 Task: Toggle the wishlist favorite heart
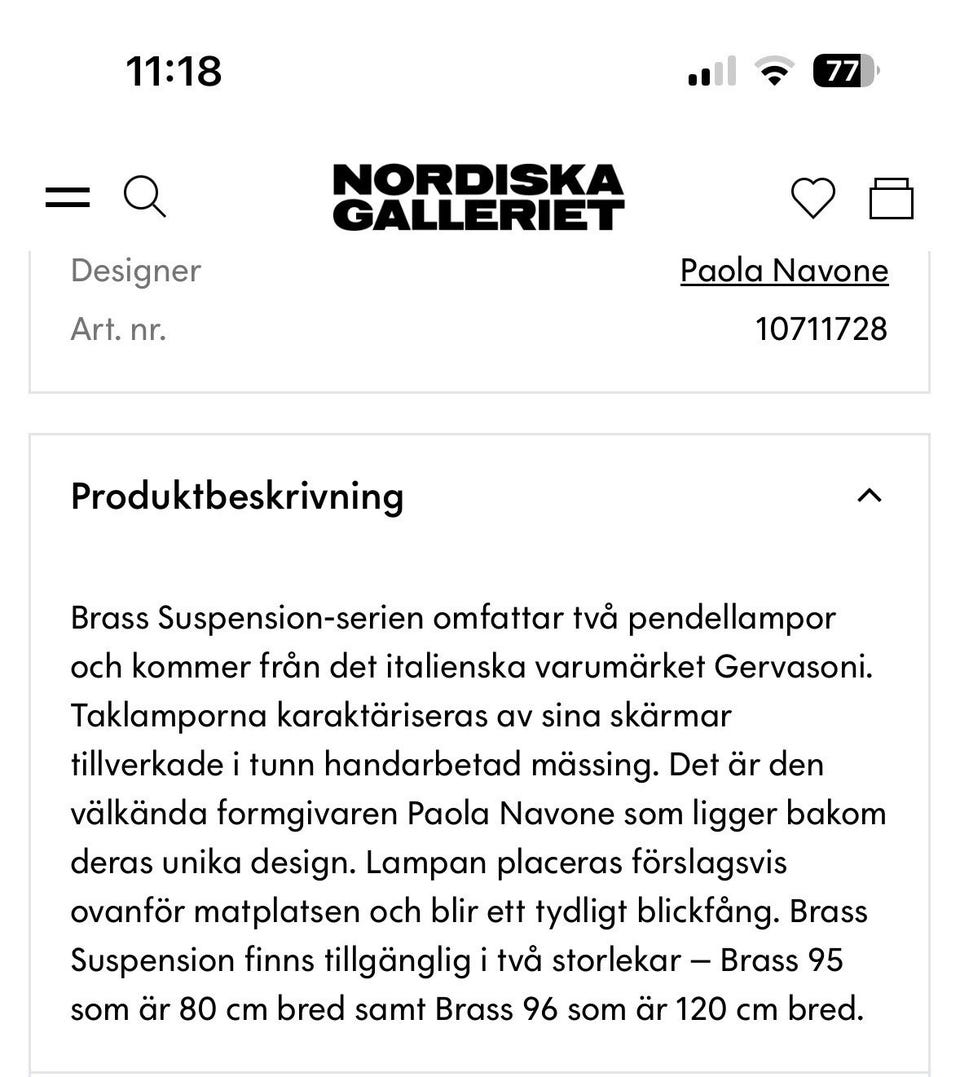(x=813, y=197)
